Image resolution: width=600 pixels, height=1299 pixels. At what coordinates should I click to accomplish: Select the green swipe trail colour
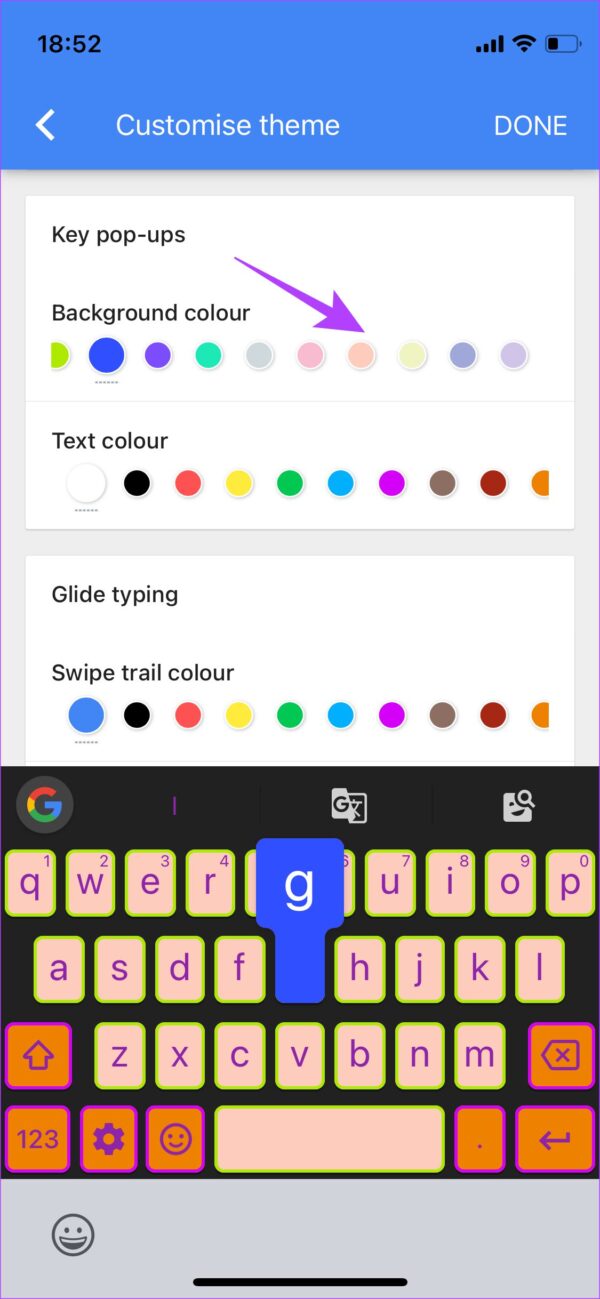290,715
